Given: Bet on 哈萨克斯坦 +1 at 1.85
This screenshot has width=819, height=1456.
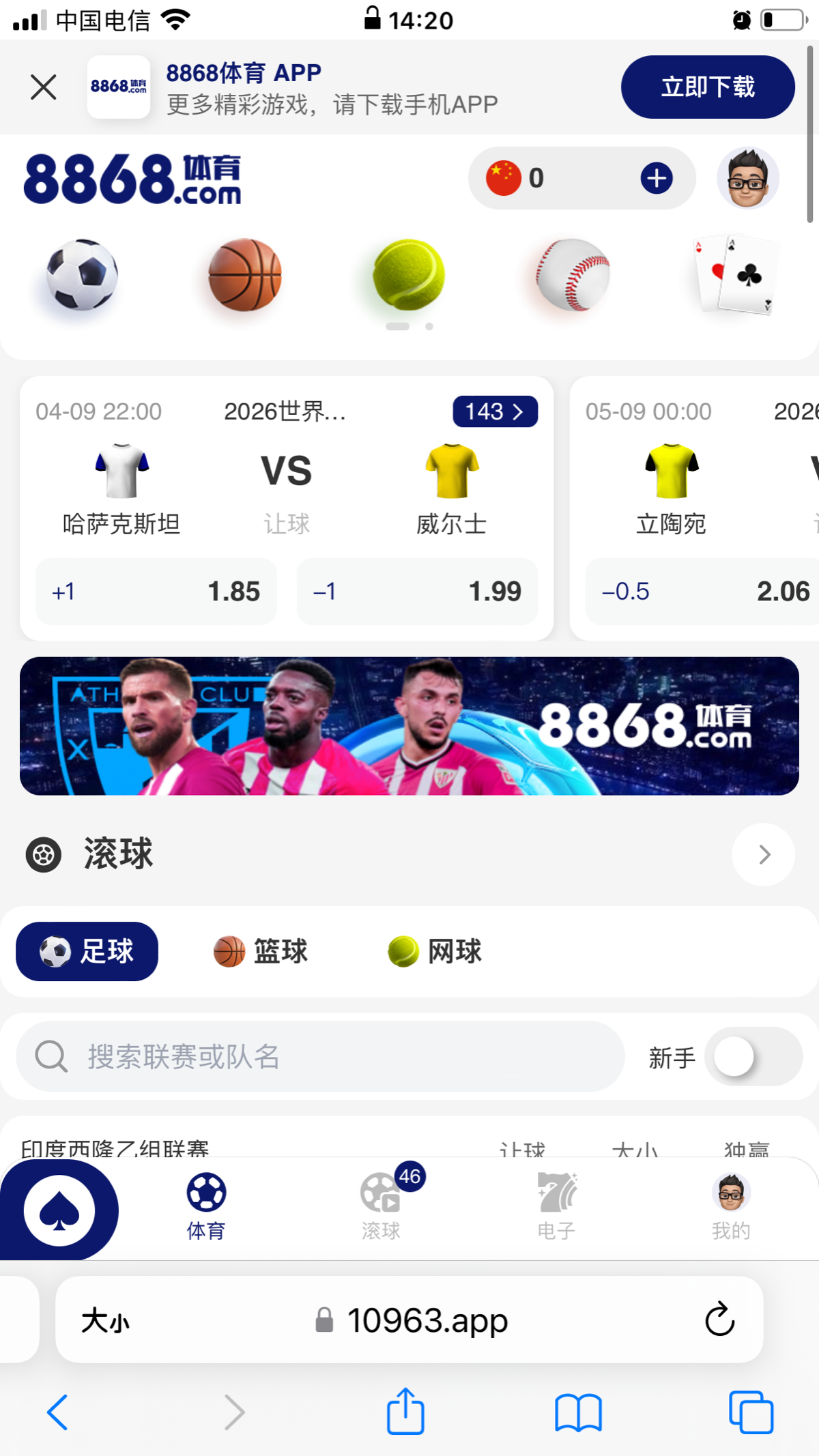Looking at the screenshot, I should tap(156, 591).
